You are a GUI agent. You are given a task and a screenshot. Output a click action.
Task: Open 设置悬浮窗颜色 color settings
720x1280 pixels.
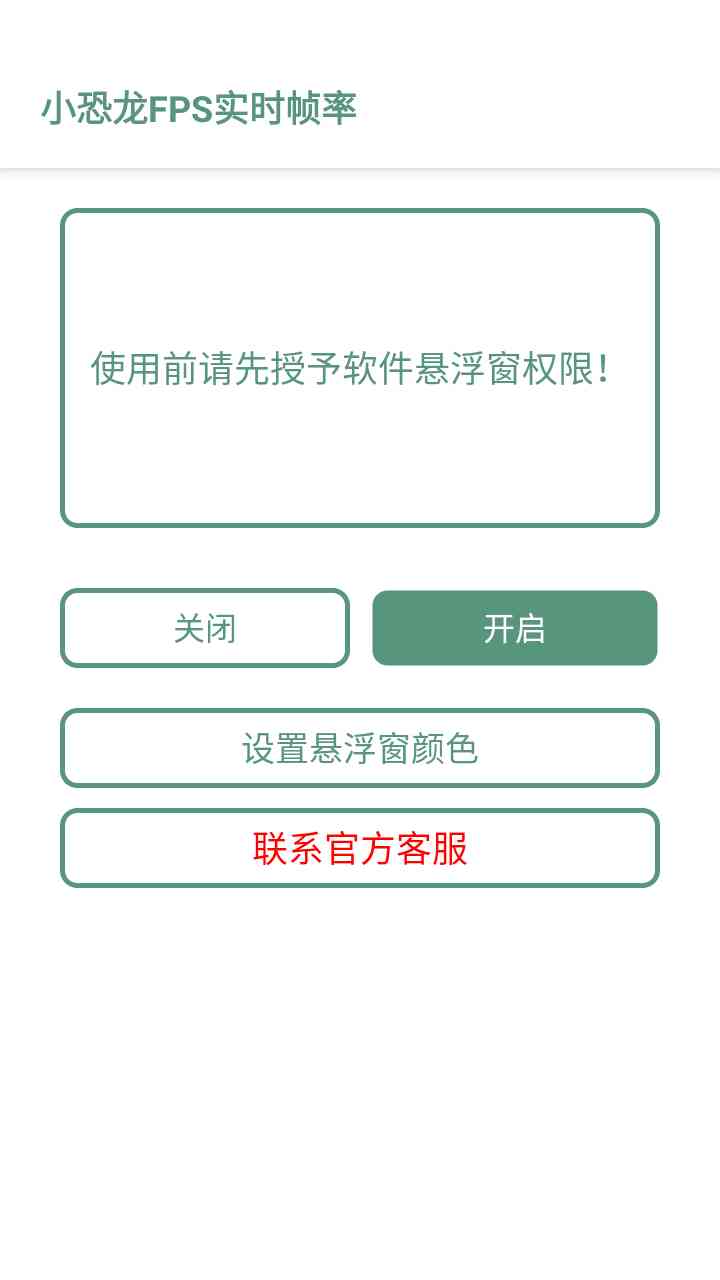pos(360,748)
